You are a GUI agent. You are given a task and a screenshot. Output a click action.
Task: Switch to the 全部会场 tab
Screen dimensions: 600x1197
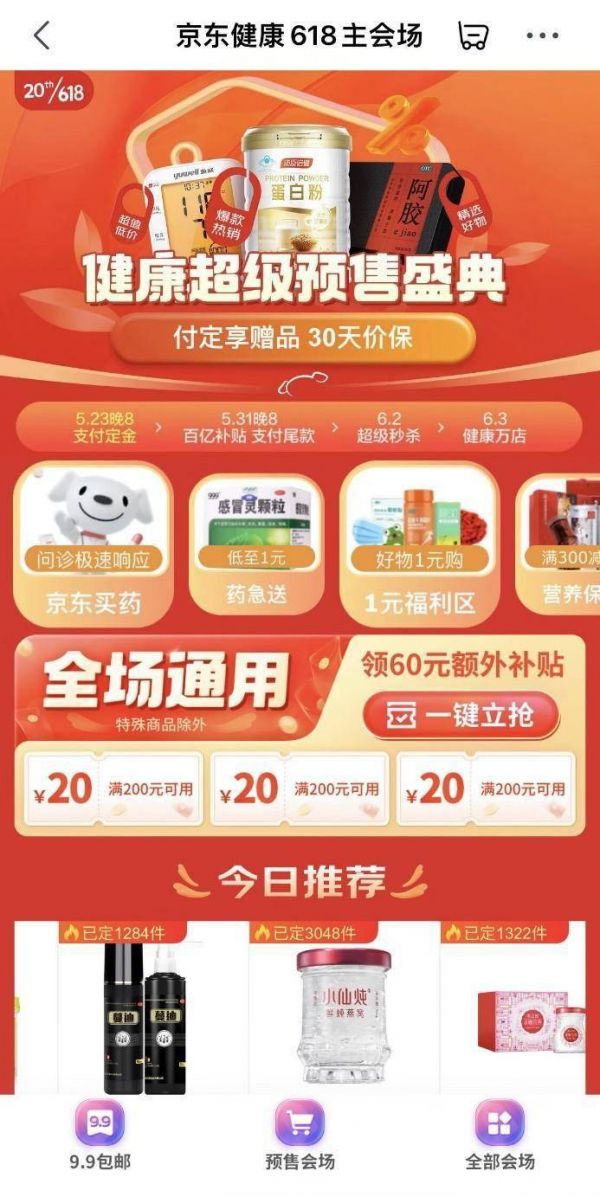coord(500,1137)
